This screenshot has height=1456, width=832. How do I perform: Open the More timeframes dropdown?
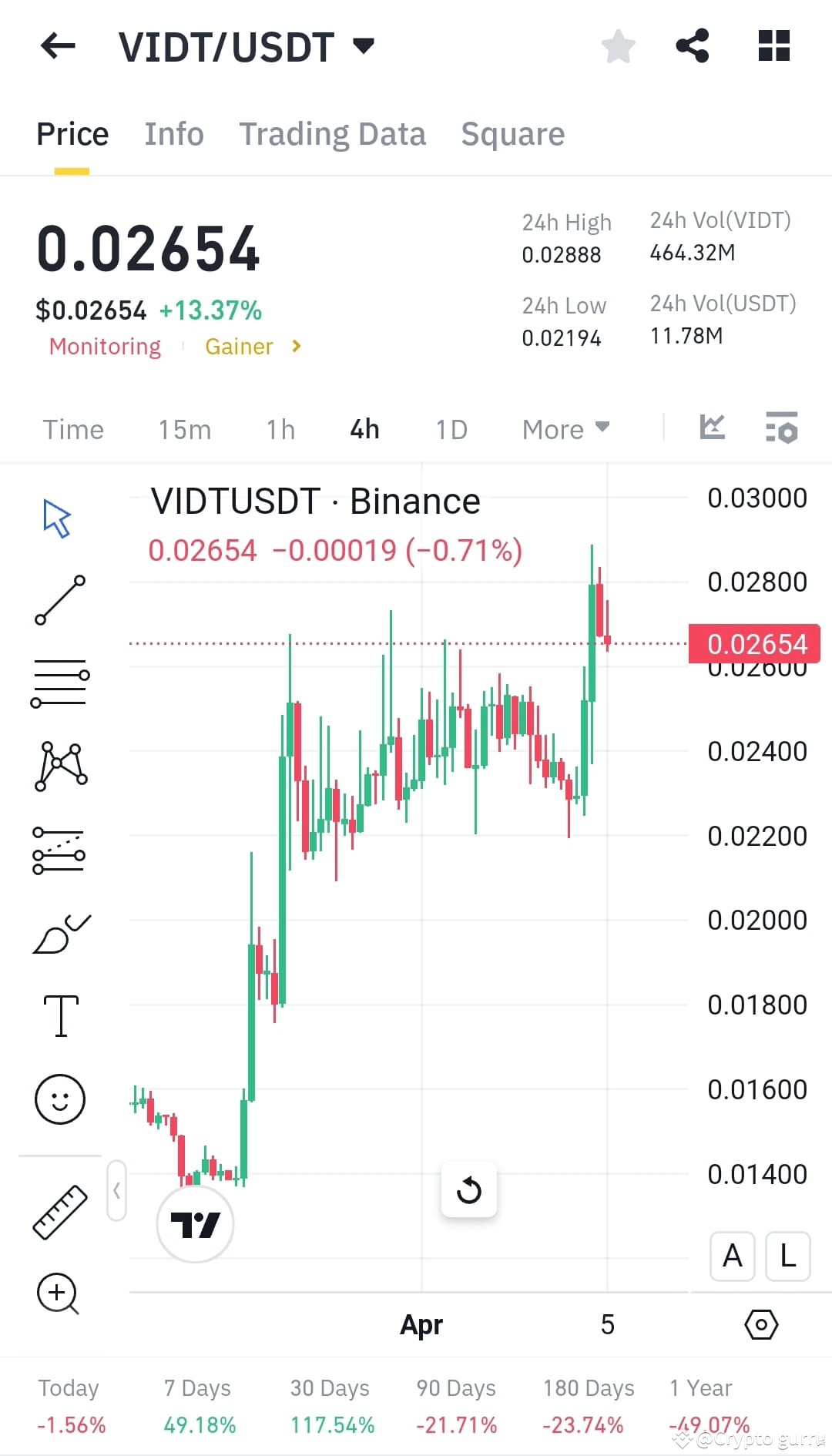click(565, 429)
